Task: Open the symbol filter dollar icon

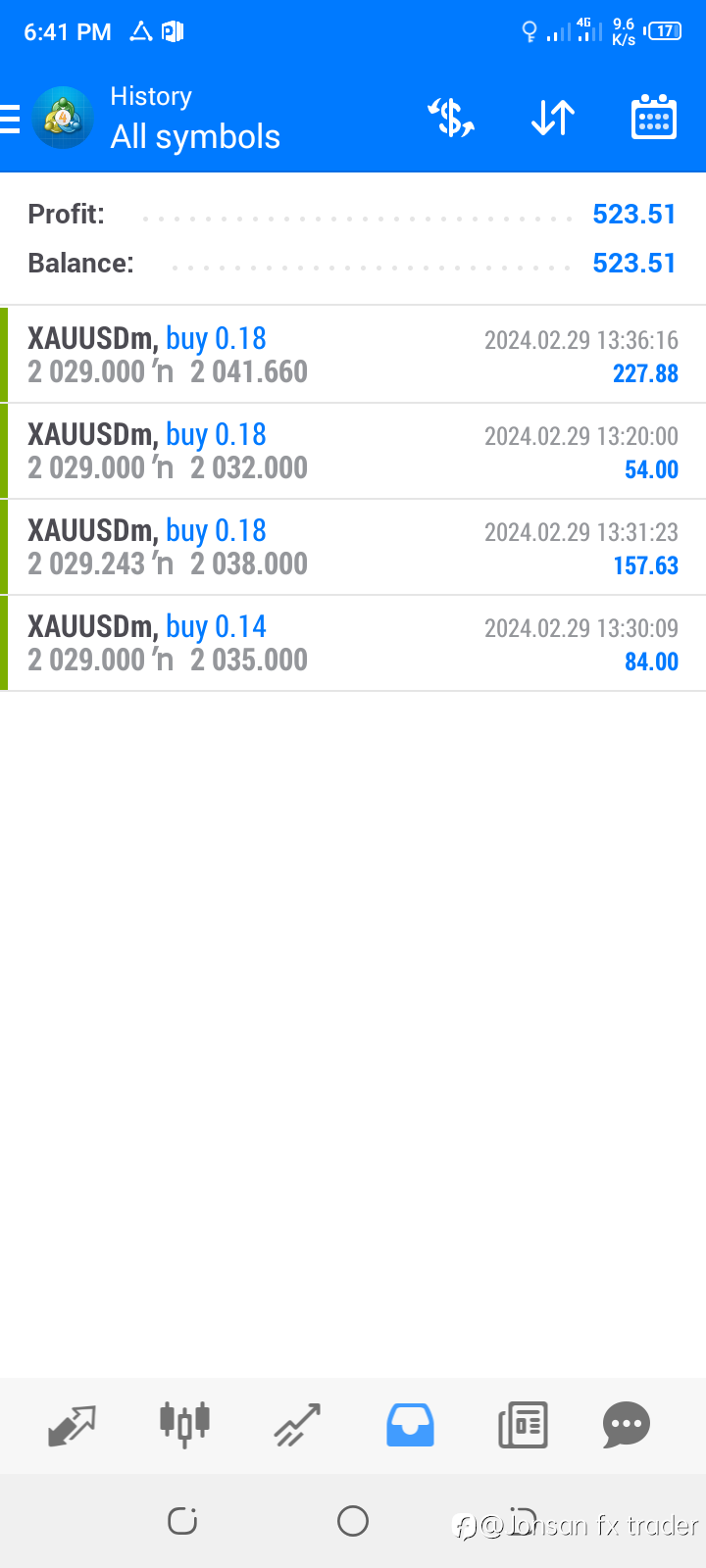Action: [x=451, y=119]
